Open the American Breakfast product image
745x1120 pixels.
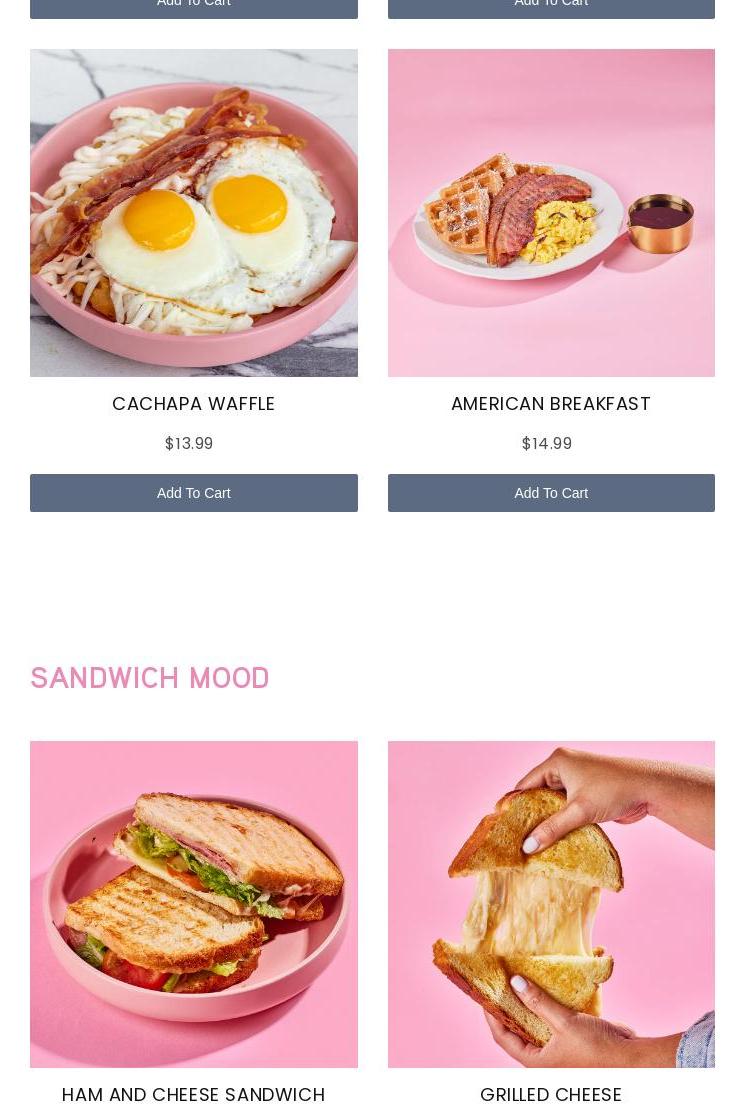[551, 213]
